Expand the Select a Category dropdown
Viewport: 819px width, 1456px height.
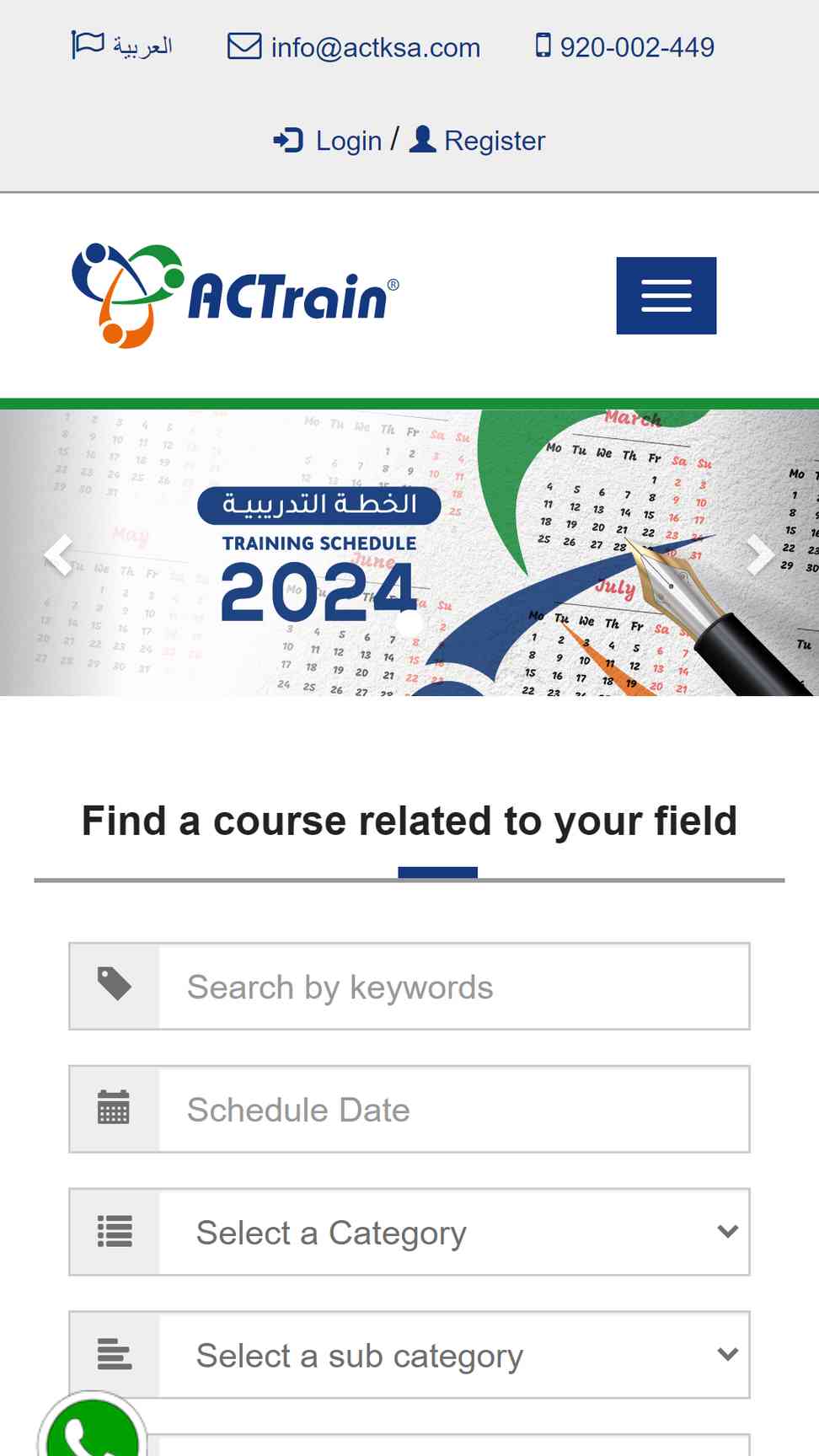[x=454, y=1233]
